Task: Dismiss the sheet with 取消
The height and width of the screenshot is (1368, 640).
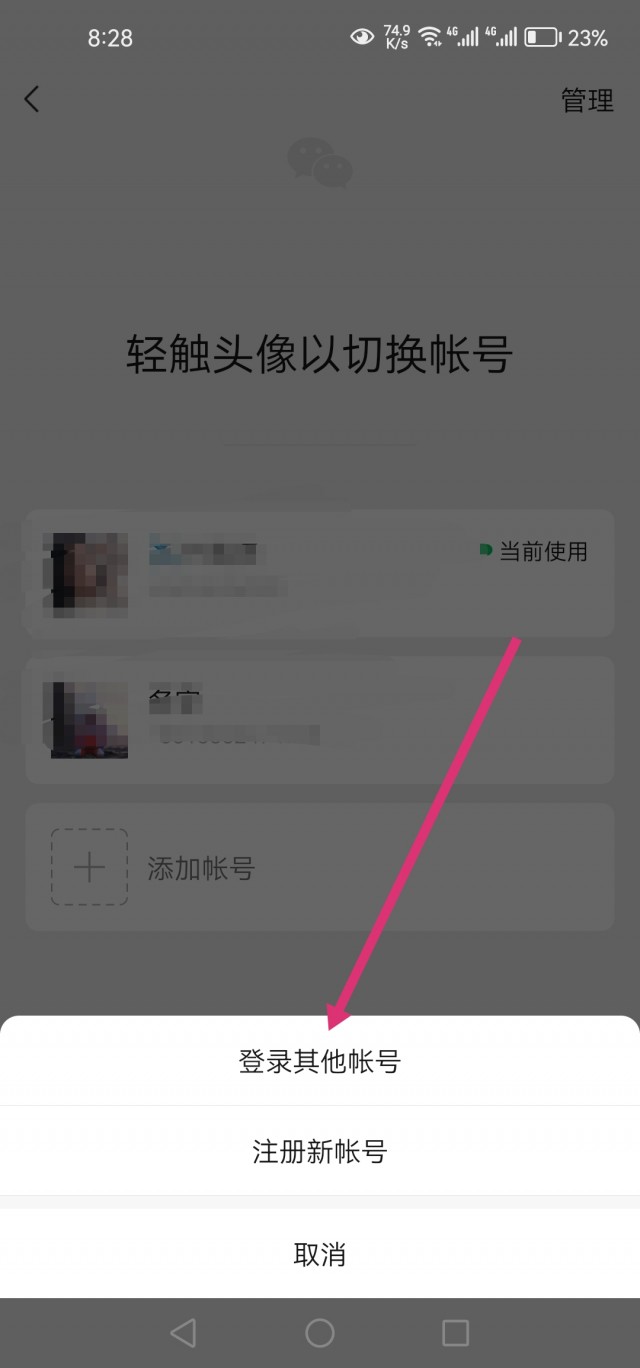Action: coord(320,1254)
